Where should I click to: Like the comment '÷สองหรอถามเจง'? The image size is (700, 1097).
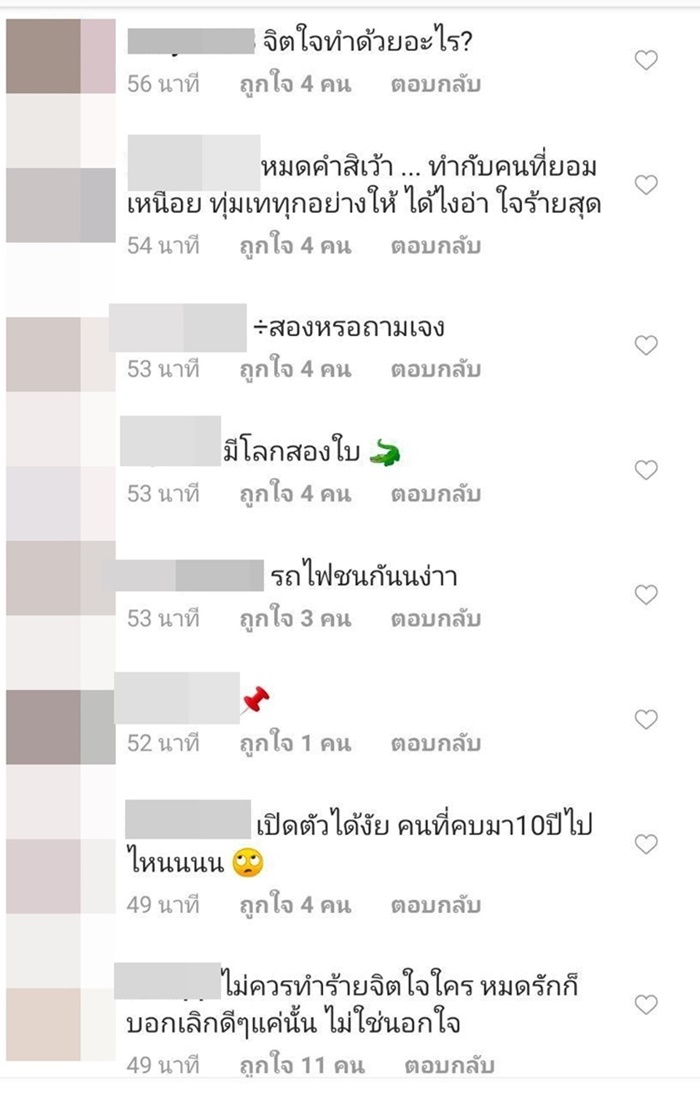click(x=647, y=346)
